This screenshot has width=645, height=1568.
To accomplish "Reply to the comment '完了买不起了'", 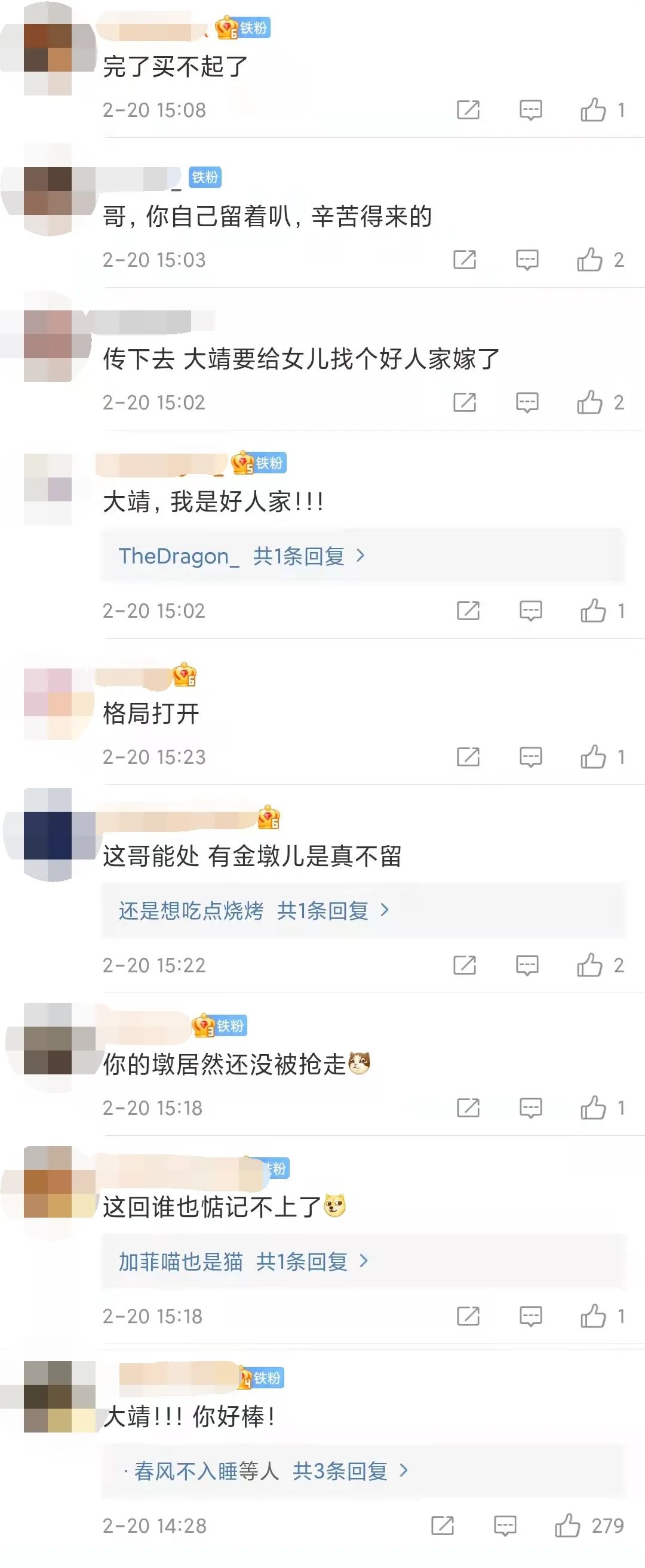I will tap(530, 110).
